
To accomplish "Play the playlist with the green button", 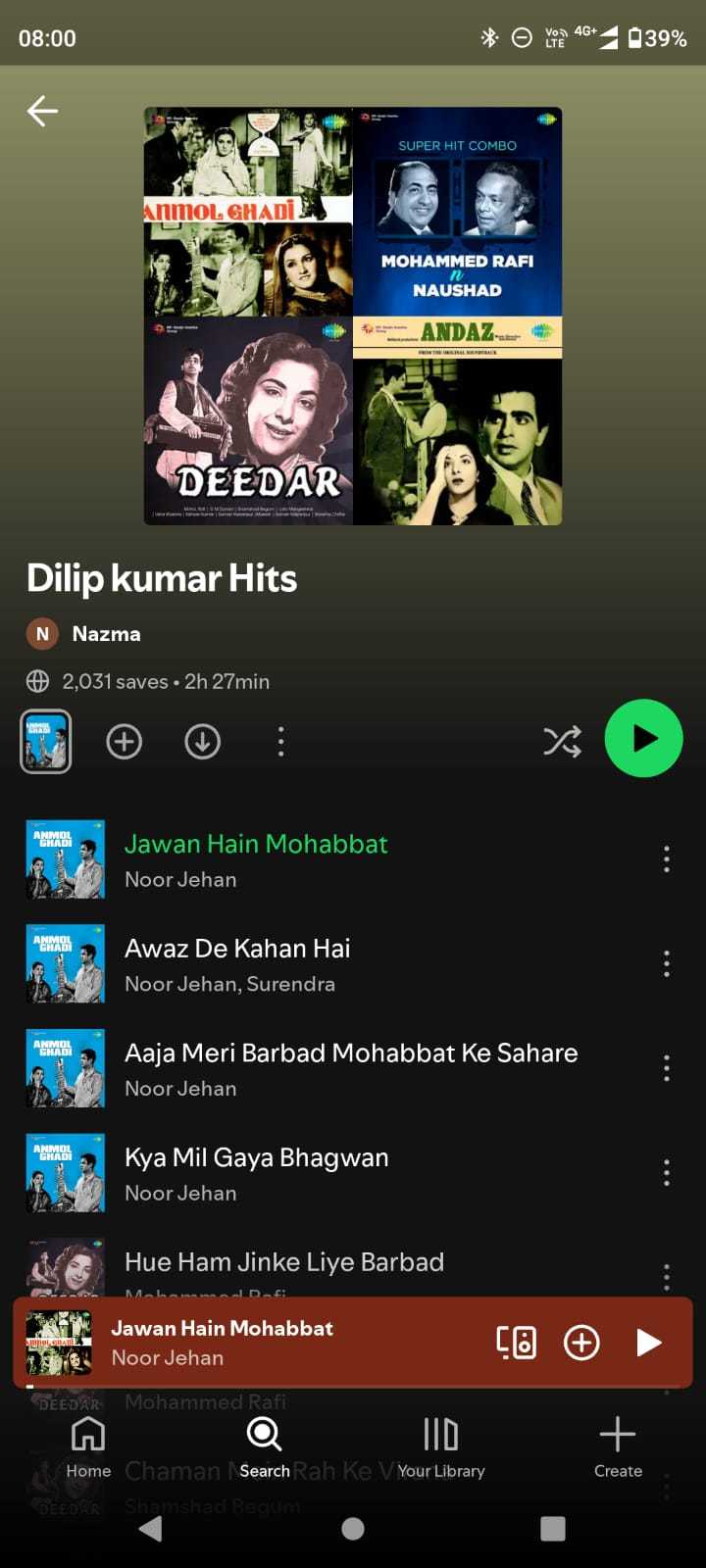I will (x=643, y=738).
